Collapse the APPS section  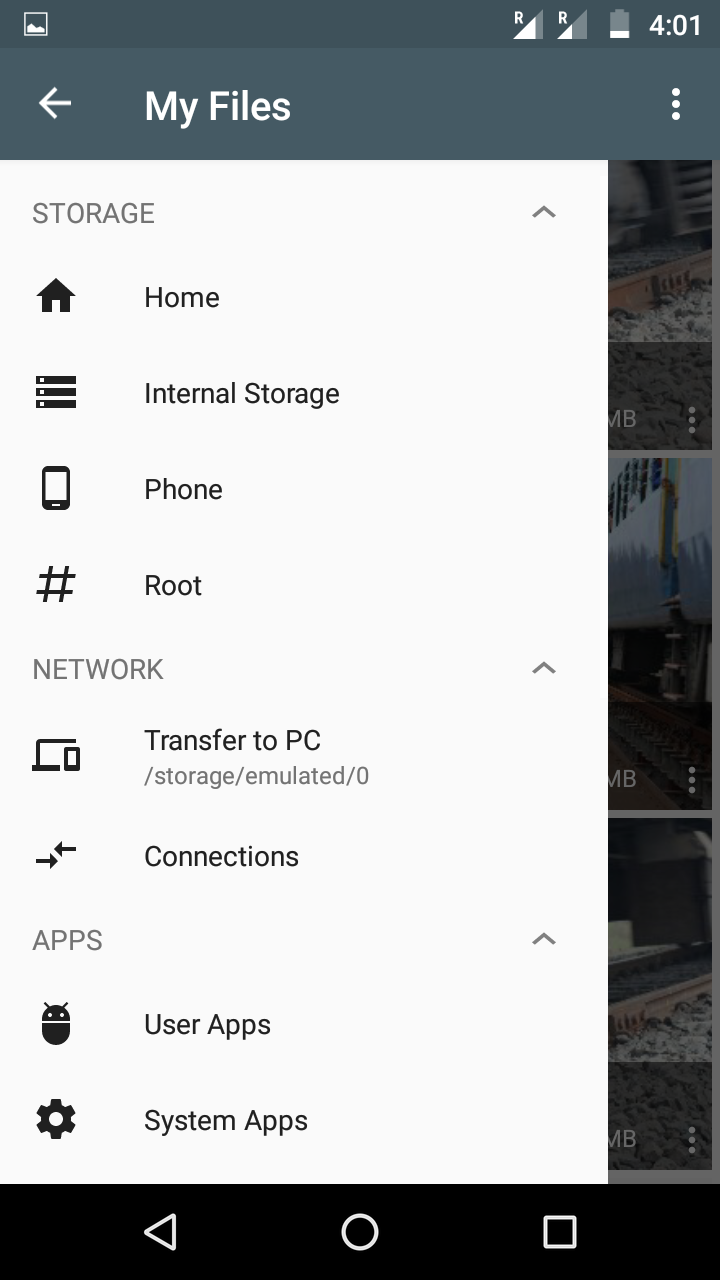point(543,939)
